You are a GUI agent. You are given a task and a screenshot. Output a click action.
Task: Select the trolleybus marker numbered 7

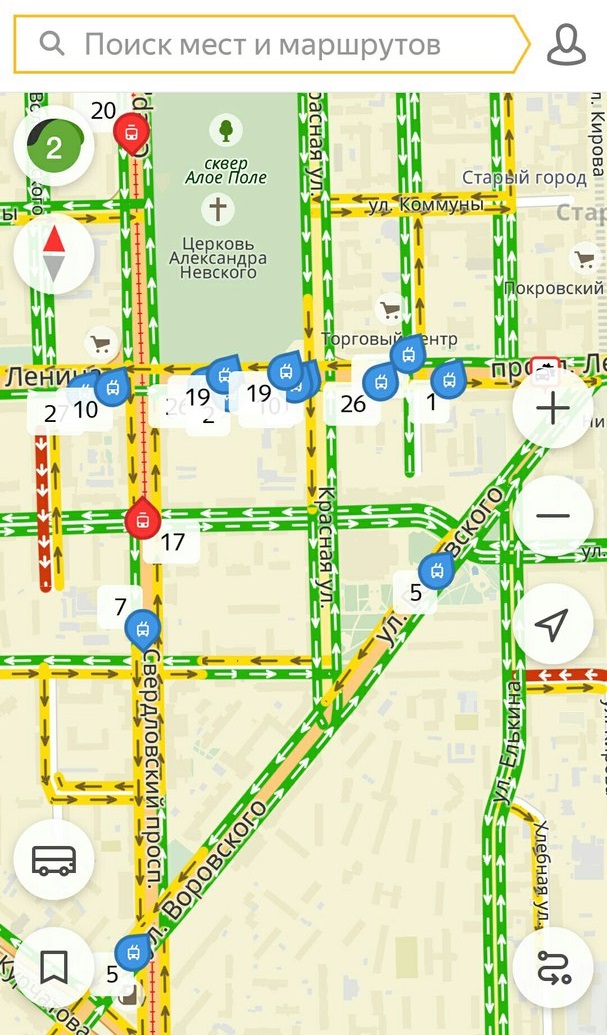tap(142, 628)
